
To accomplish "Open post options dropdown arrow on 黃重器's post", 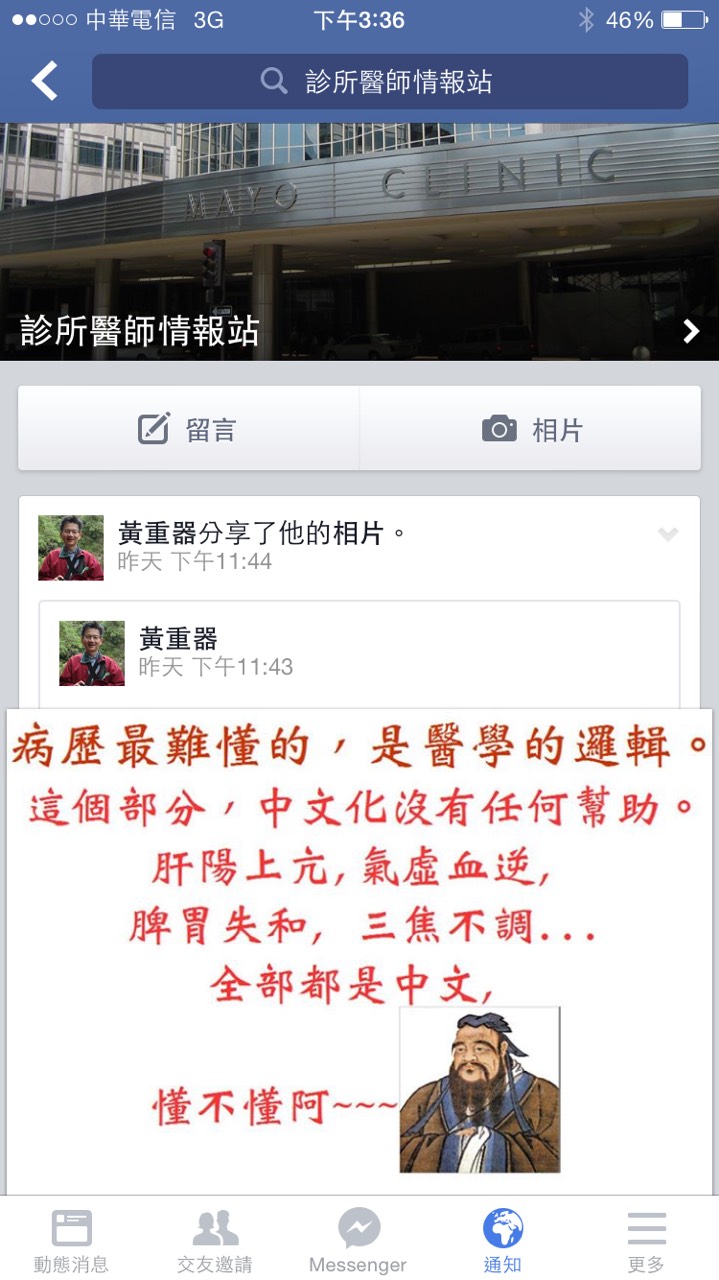I will click(x=668, y=535).
